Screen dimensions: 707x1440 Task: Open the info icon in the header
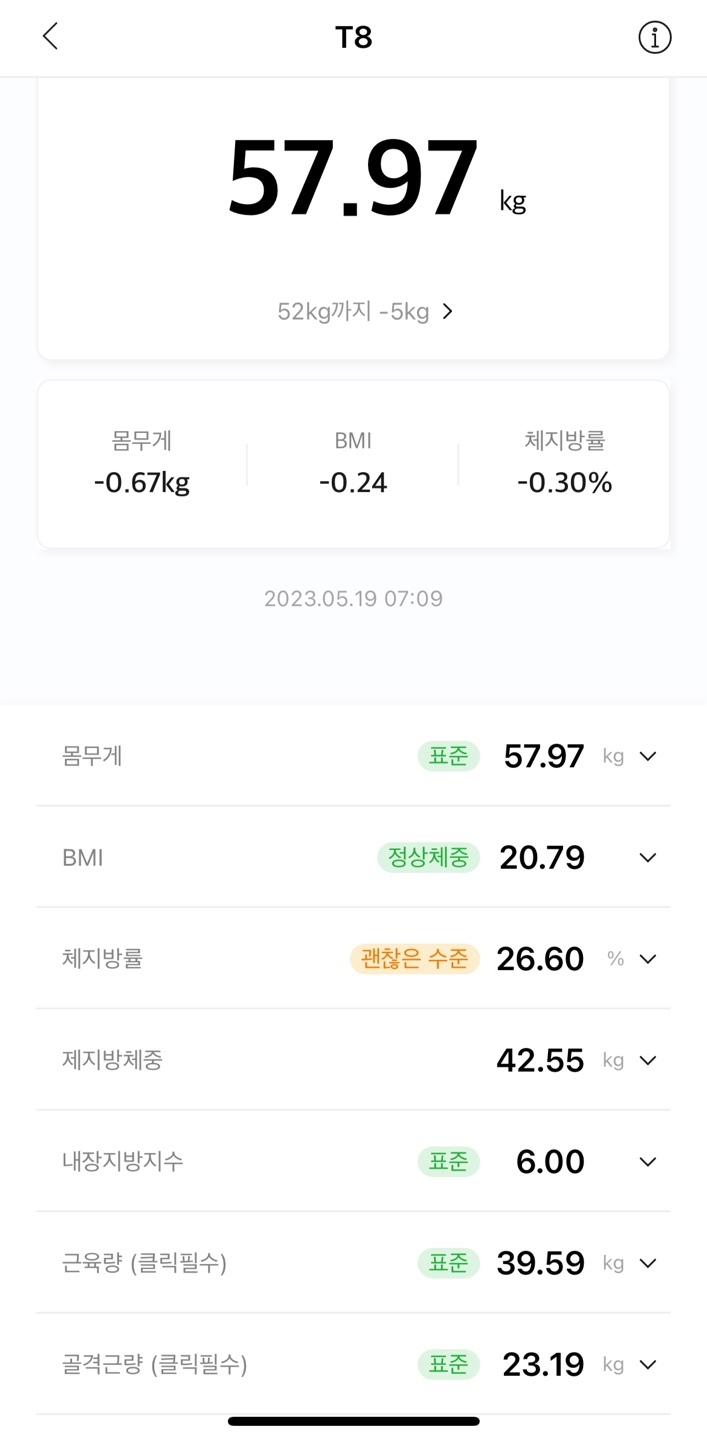[654, 38]
